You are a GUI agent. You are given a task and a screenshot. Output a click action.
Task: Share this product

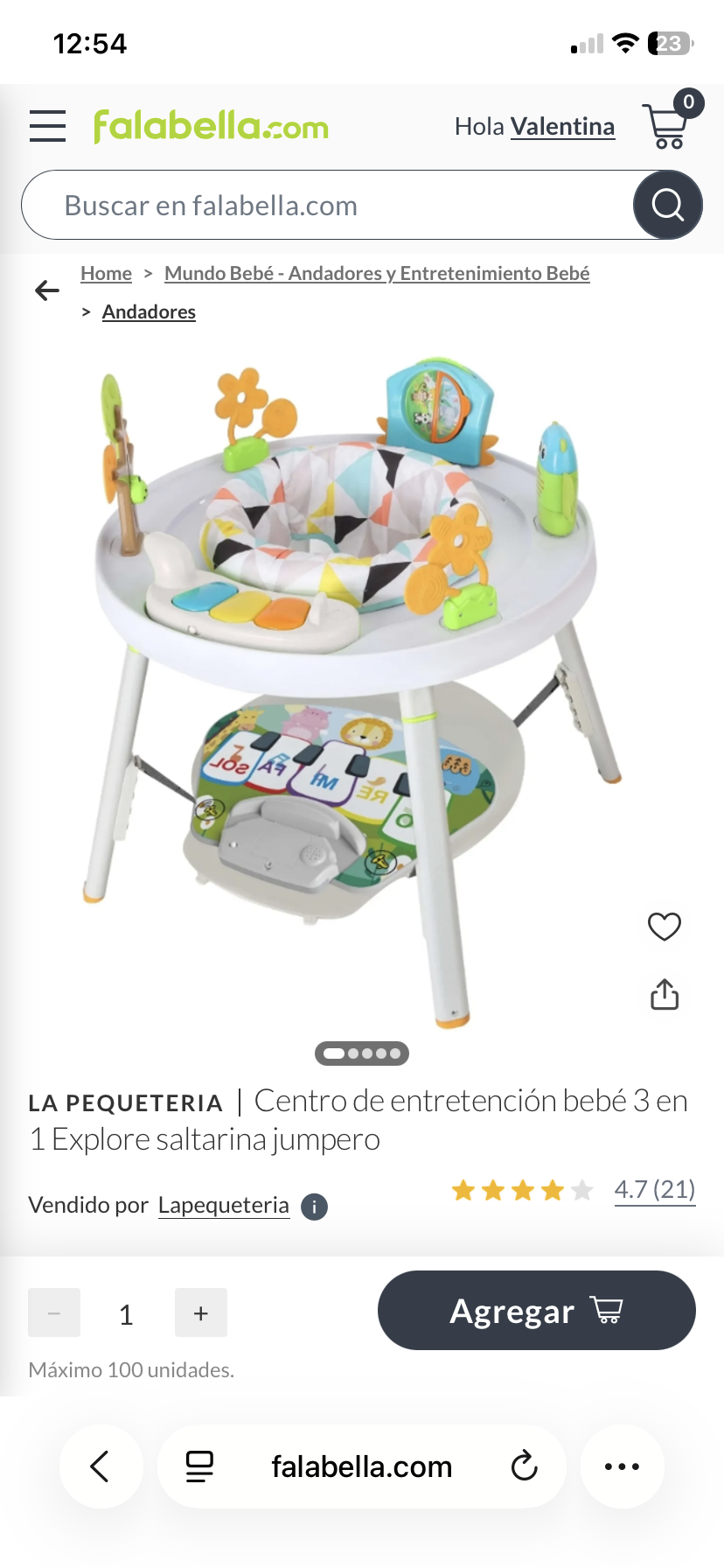pyautogui.click(x=665, y=994)
